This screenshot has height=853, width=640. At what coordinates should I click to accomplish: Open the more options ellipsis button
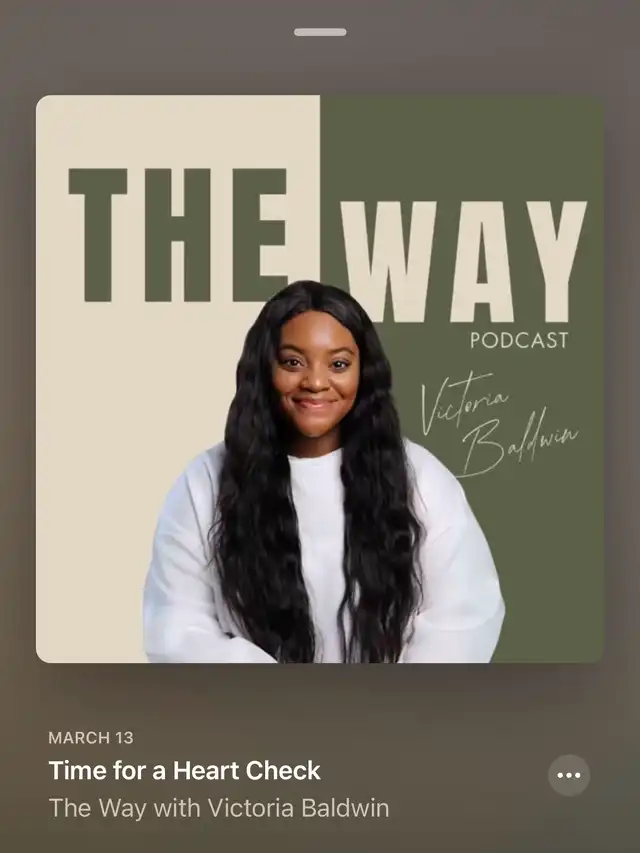tap(569, 775)
